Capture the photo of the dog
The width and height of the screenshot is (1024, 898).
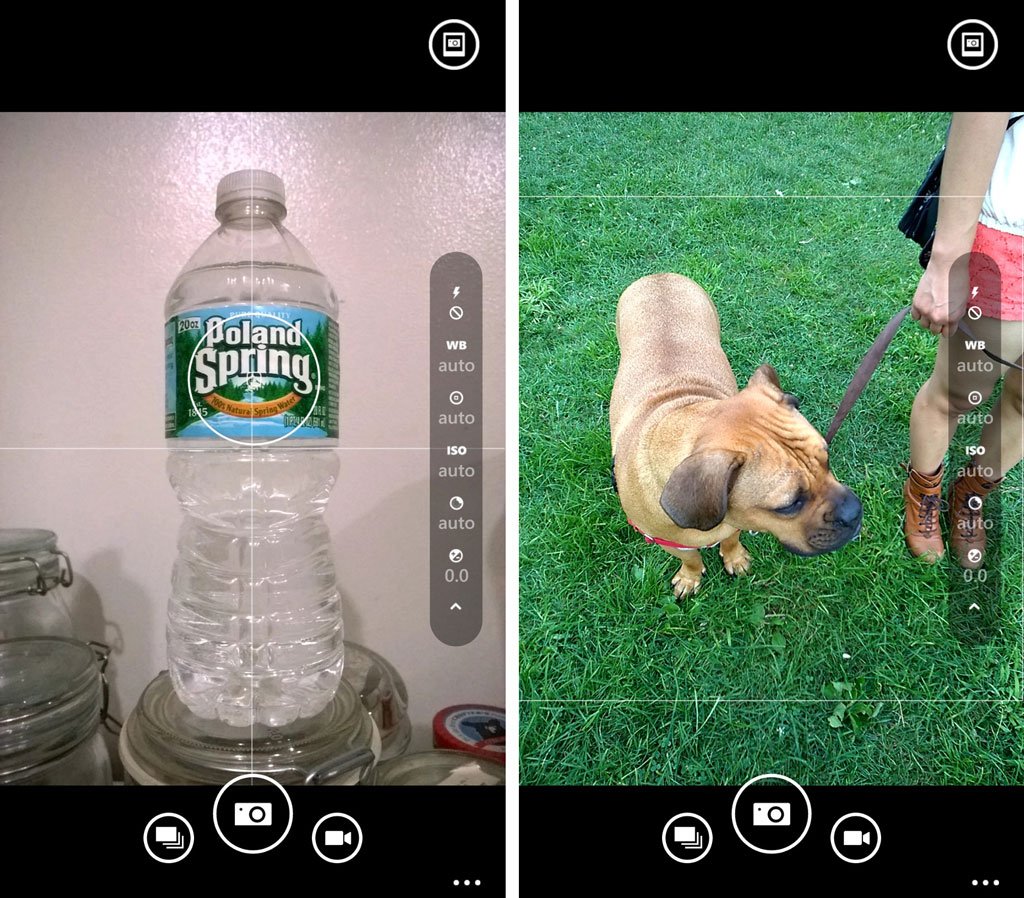(x=771, y=814)
